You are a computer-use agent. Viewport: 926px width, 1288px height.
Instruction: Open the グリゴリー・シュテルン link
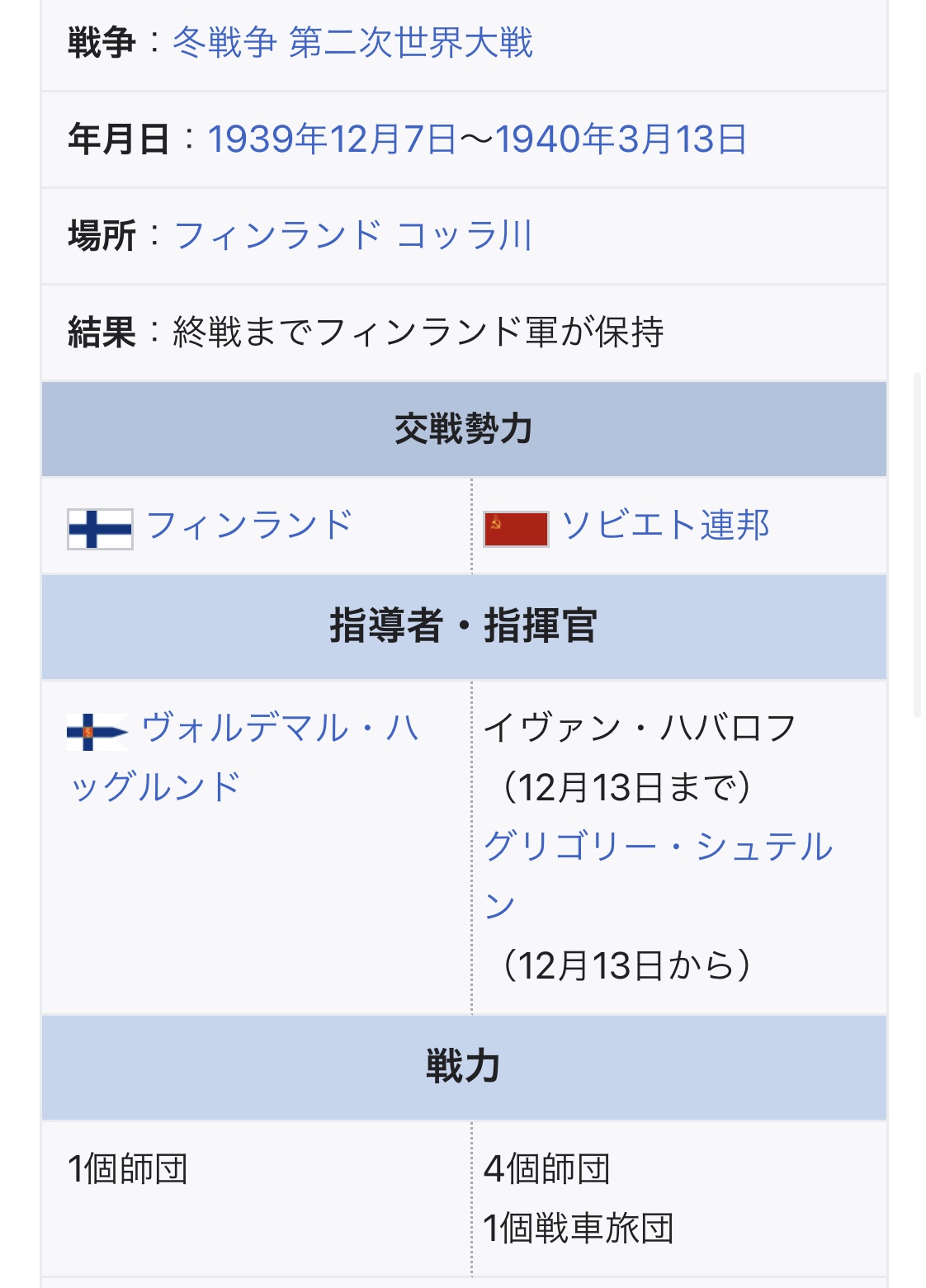coord(657,847)
